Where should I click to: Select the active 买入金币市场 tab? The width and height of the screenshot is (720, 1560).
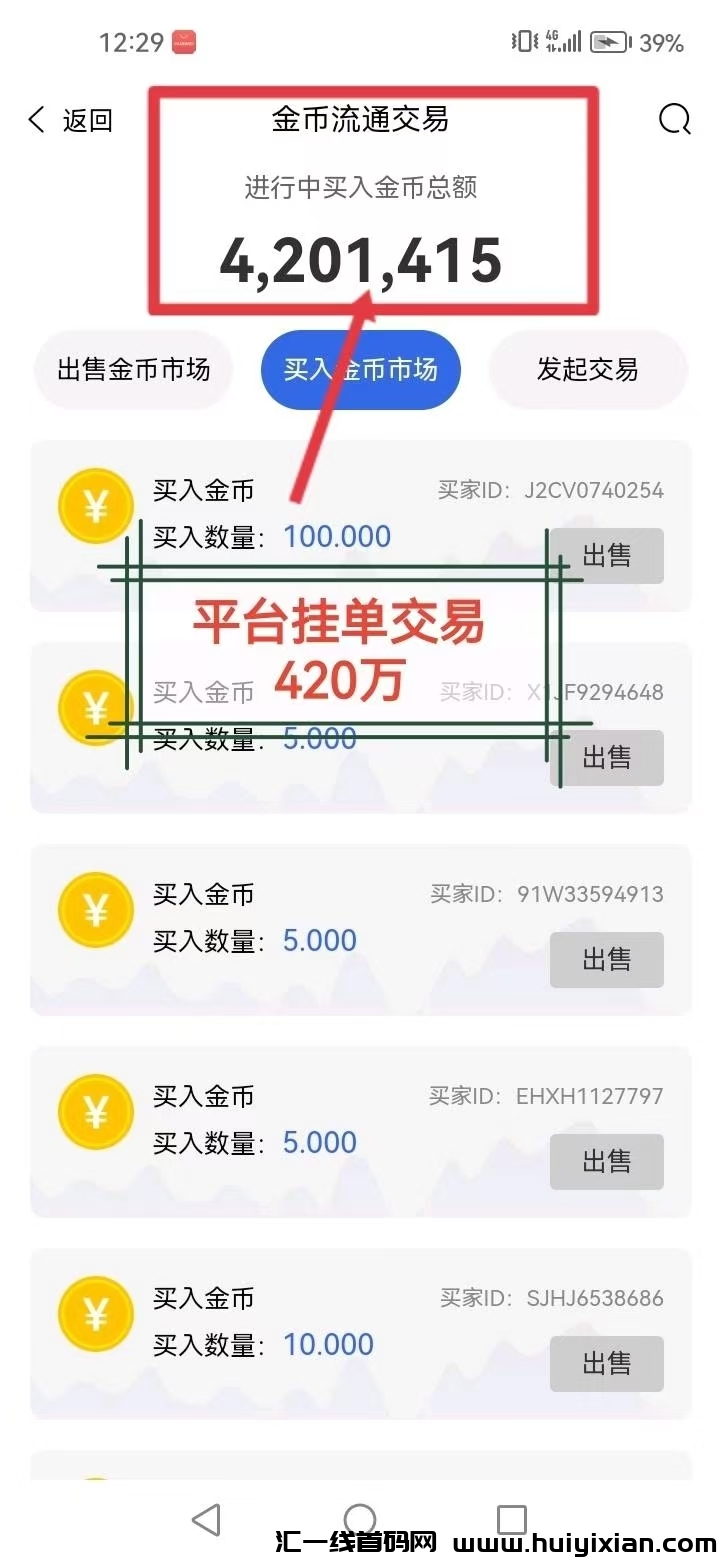360,369
